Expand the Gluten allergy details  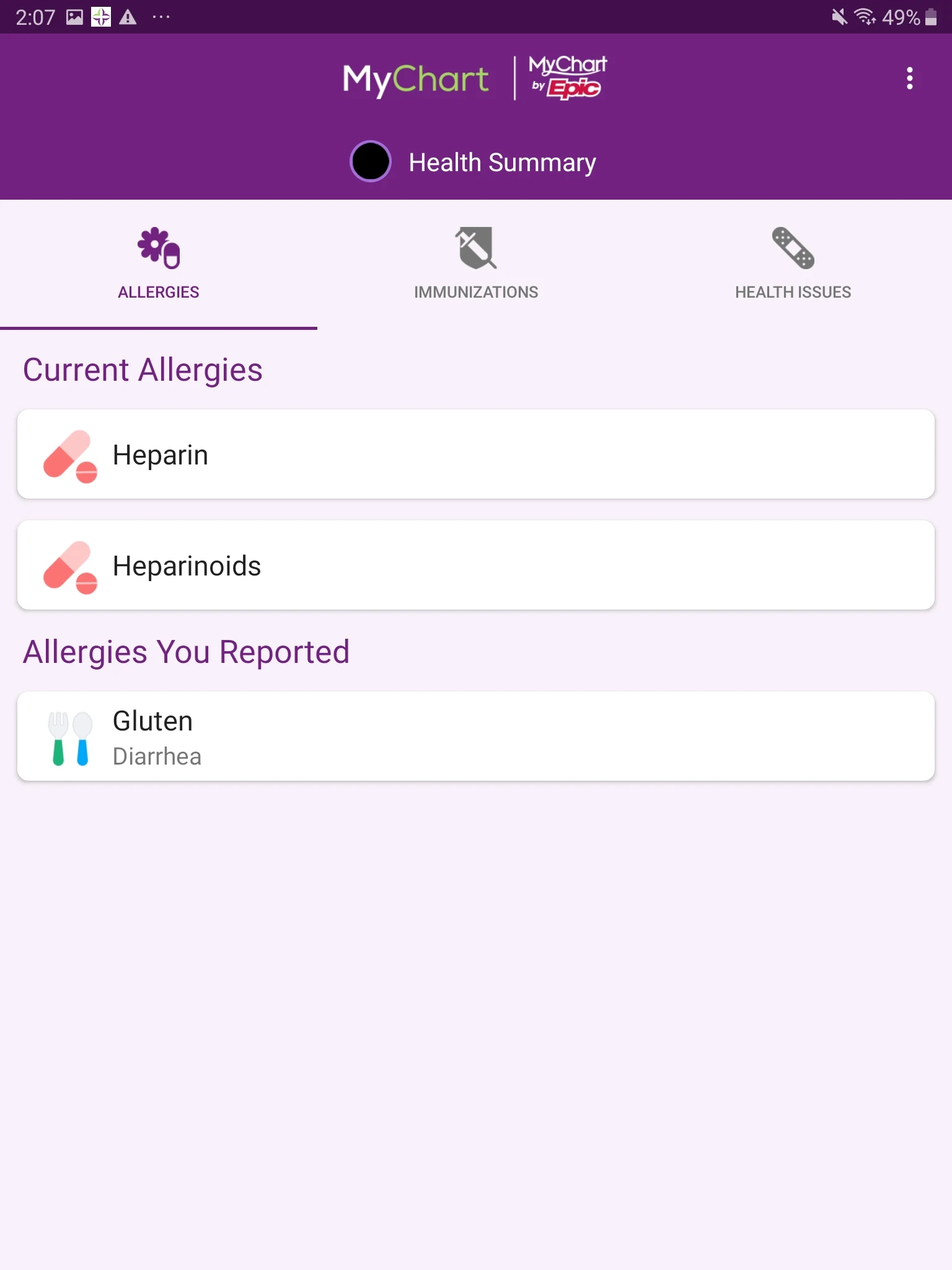[x=475, y=737]
